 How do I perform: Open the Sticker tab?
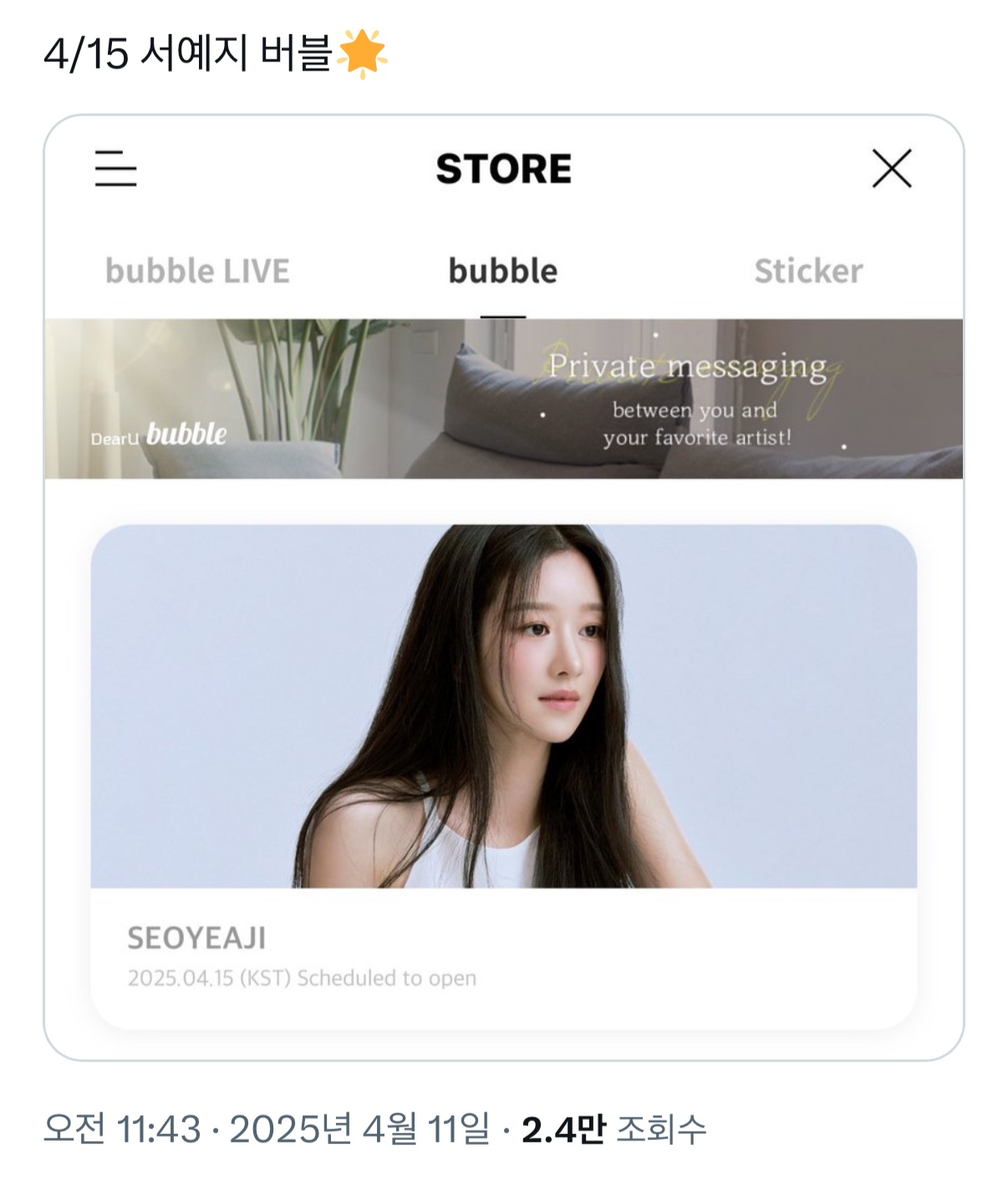coord(809,269)
